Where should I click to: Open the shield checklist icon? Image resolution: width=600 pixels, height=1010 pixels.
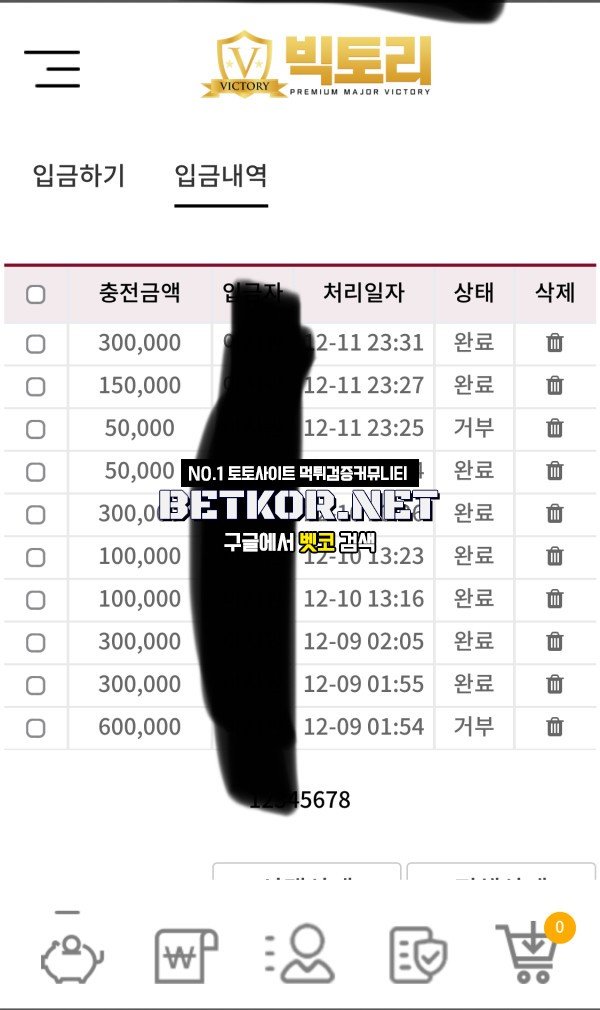418,954
